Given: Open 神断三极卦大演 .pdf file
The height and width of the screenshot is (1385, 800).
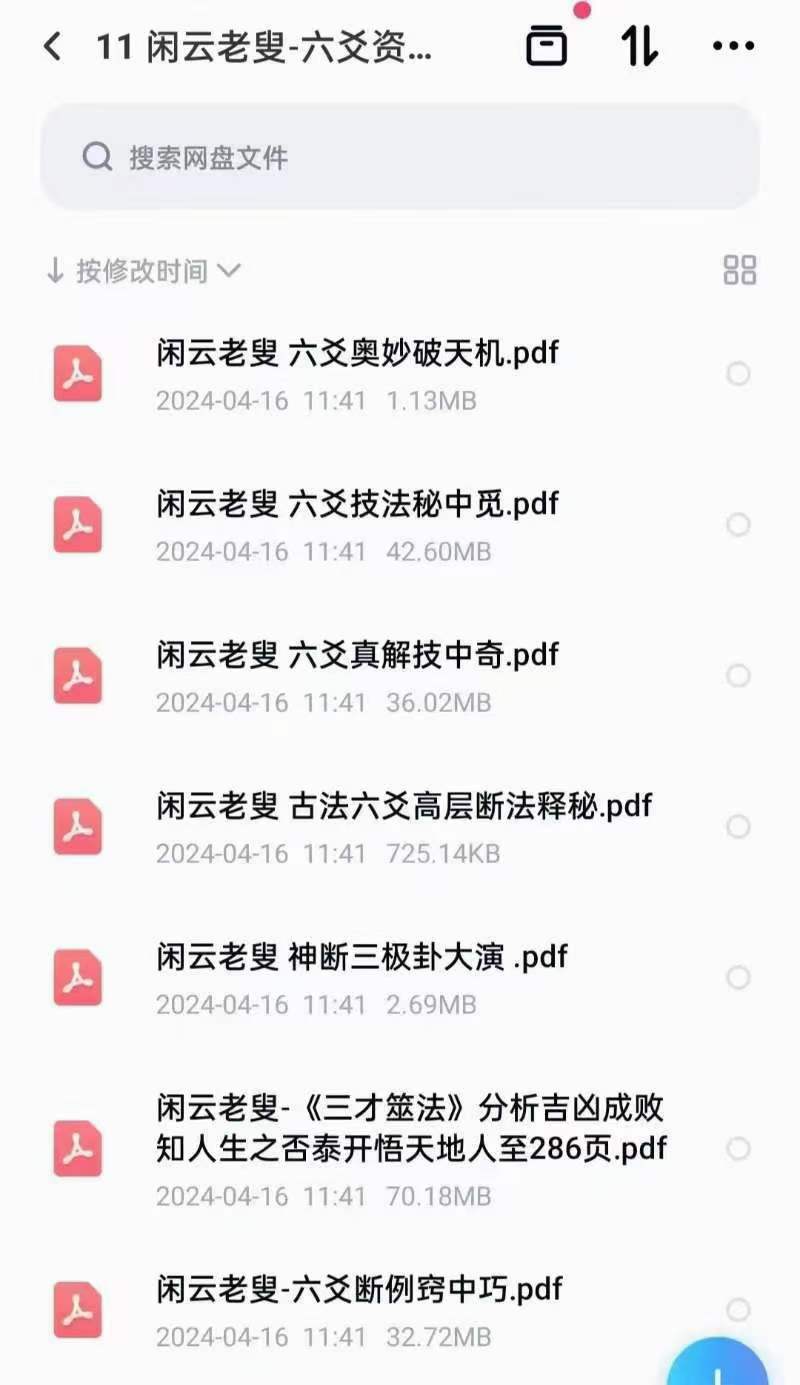Looking at the screenshot, I should tap(400, 979).
